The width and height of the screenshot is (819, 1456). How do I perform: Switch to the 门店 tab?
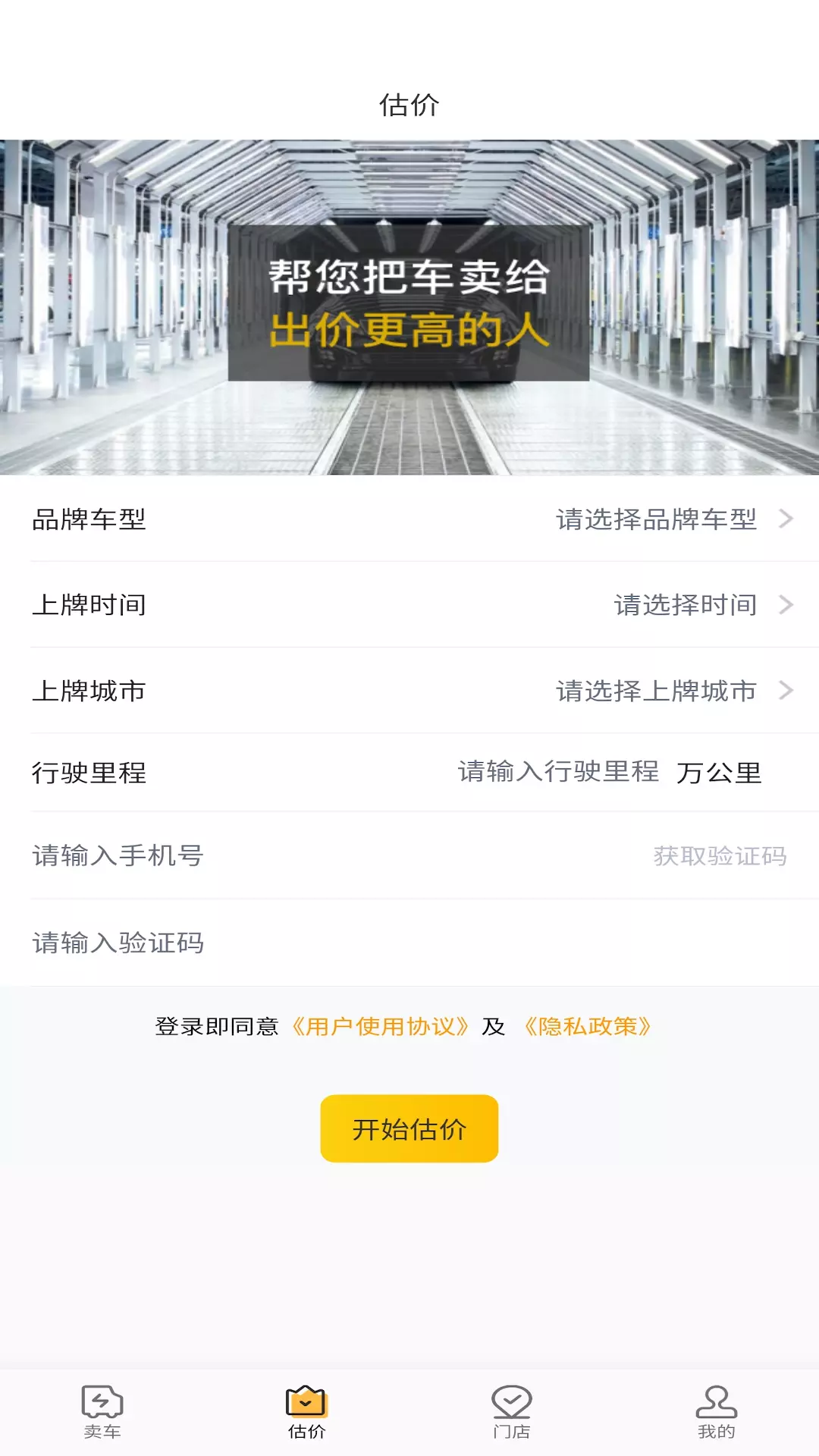pos(512,1412)
